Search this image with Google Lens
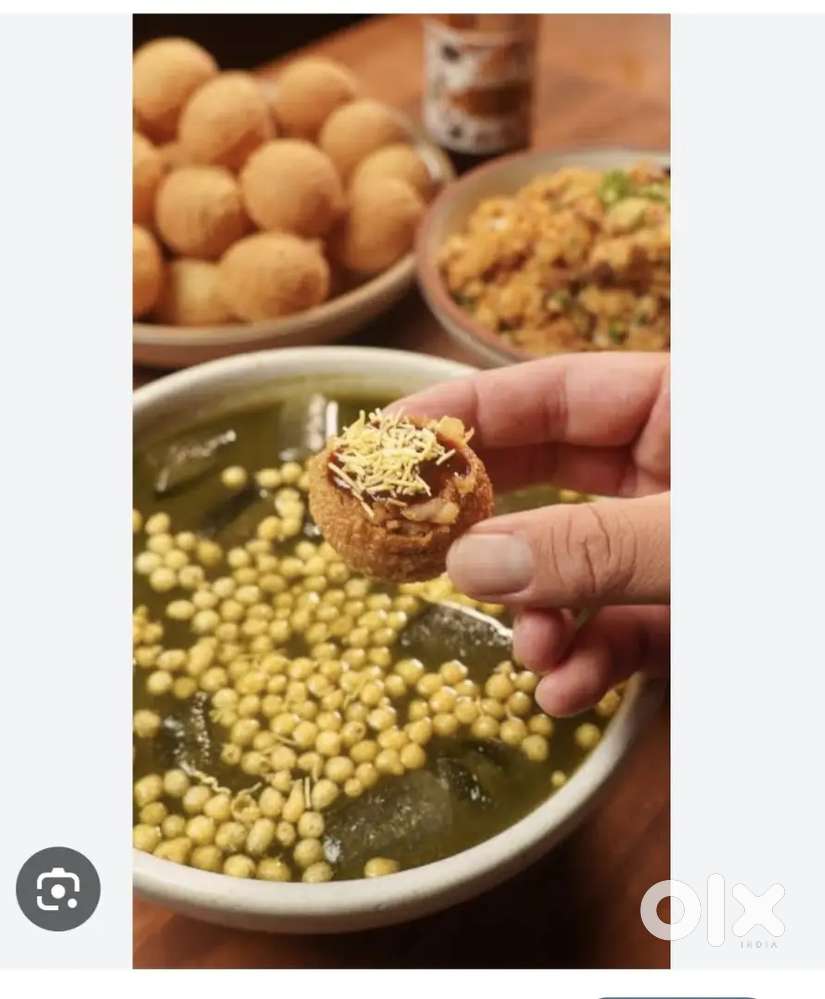Screen dimensions: 825x999 coord(58,889)
